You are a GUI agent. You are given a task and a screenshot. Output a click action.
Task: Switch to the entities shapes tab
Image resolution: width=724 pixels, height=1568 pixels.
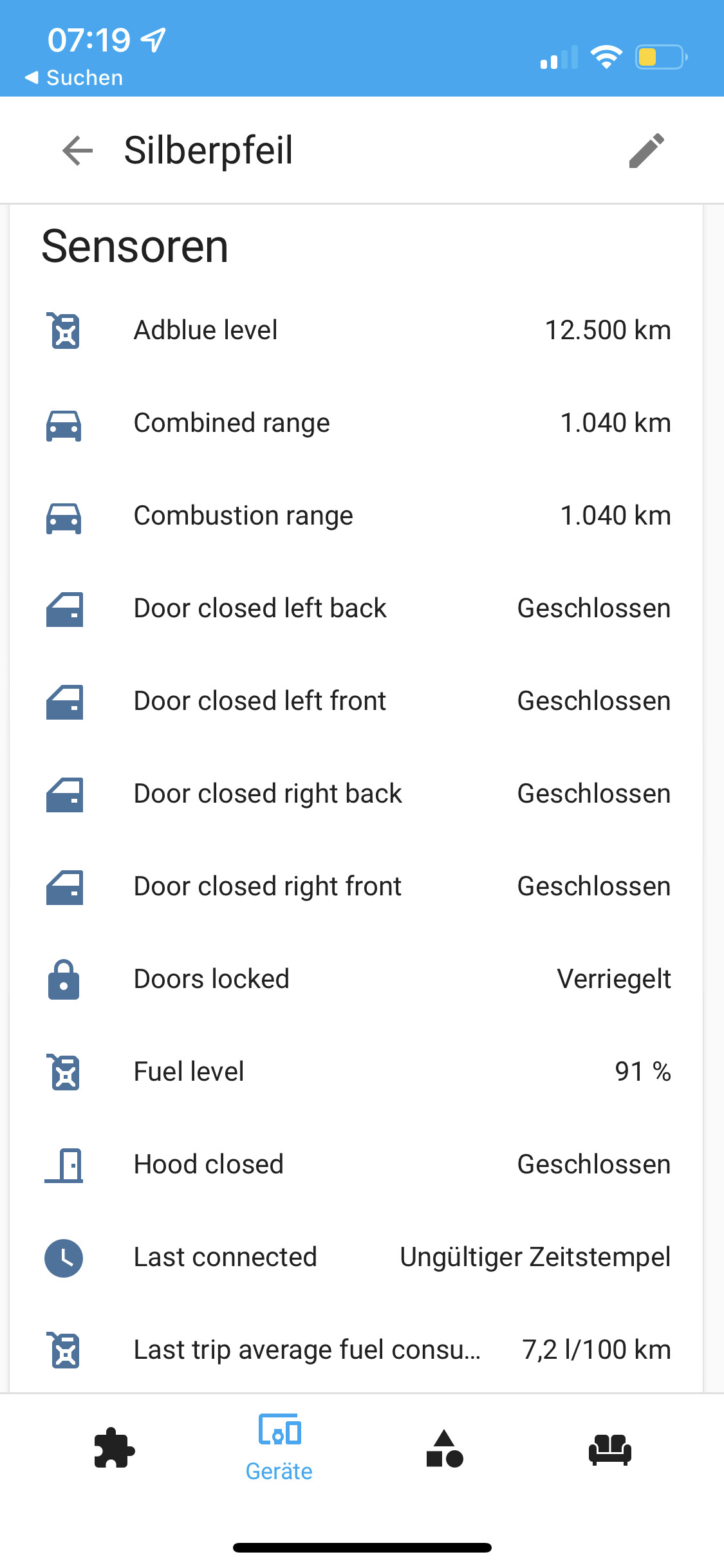[444, 1448]
